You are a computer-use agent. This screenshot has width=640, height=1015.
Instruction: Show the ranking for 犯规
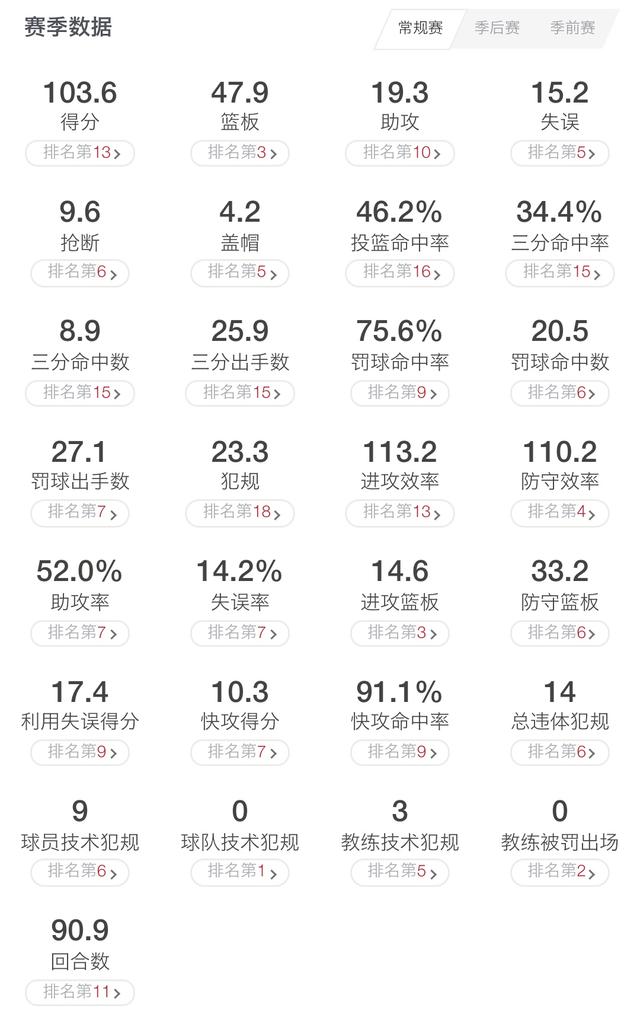tap(240, 513)
